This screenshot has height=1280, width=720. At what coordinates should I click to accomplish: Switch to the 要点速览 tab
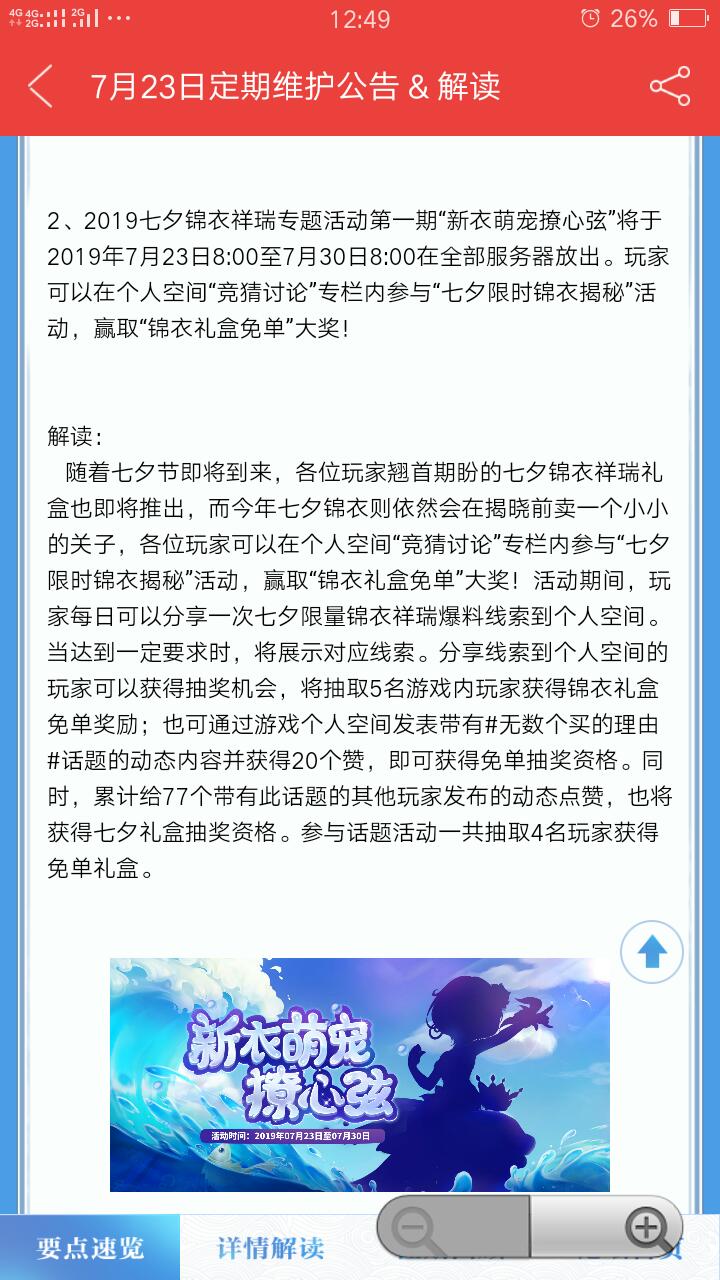[x=90, y=1247]
